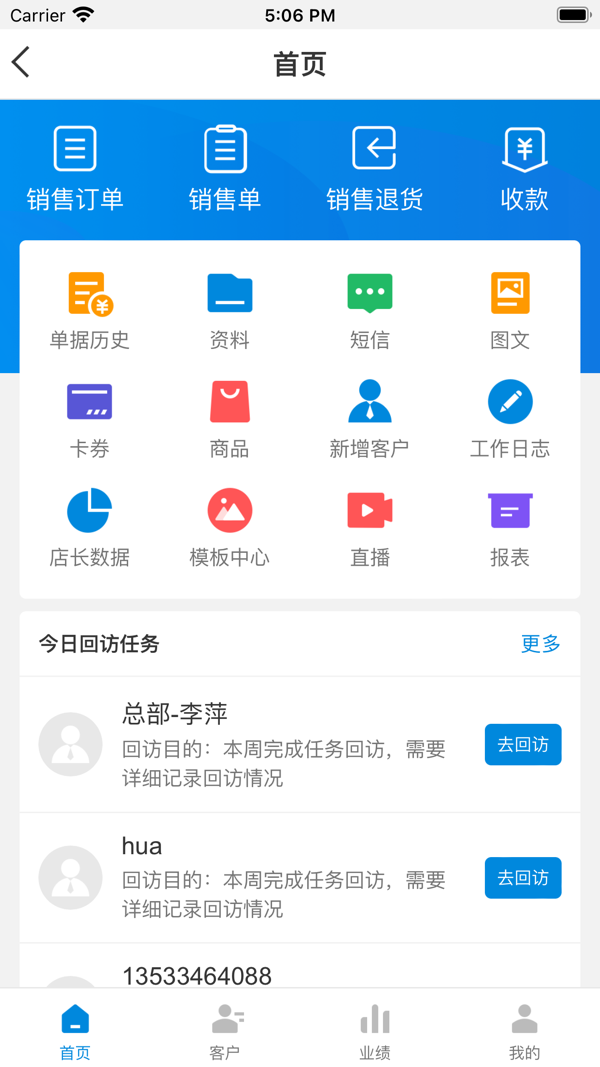
Task: Open 工作日志
Action: pos(510,417)
